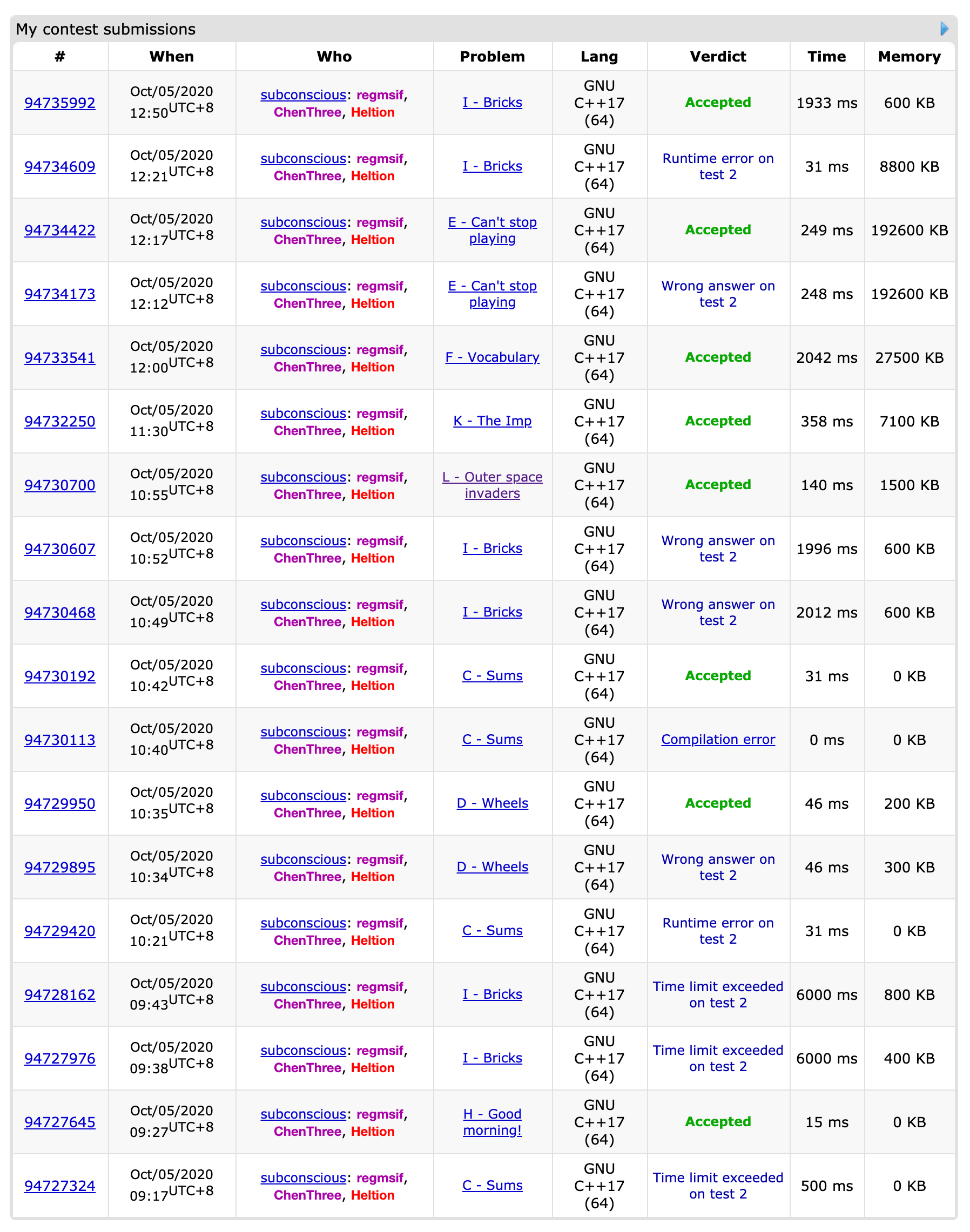Viewport: 970px width, 1232px height.
Task: Open I - Bricks in submission 94727976 row
Action: (x=492, y=1058)
